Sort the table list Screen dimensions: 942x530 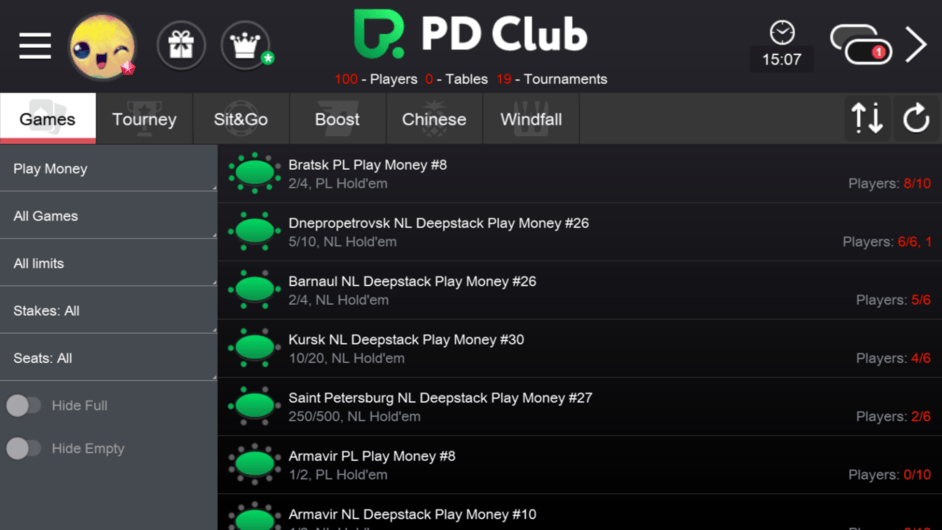coord(867,119)
